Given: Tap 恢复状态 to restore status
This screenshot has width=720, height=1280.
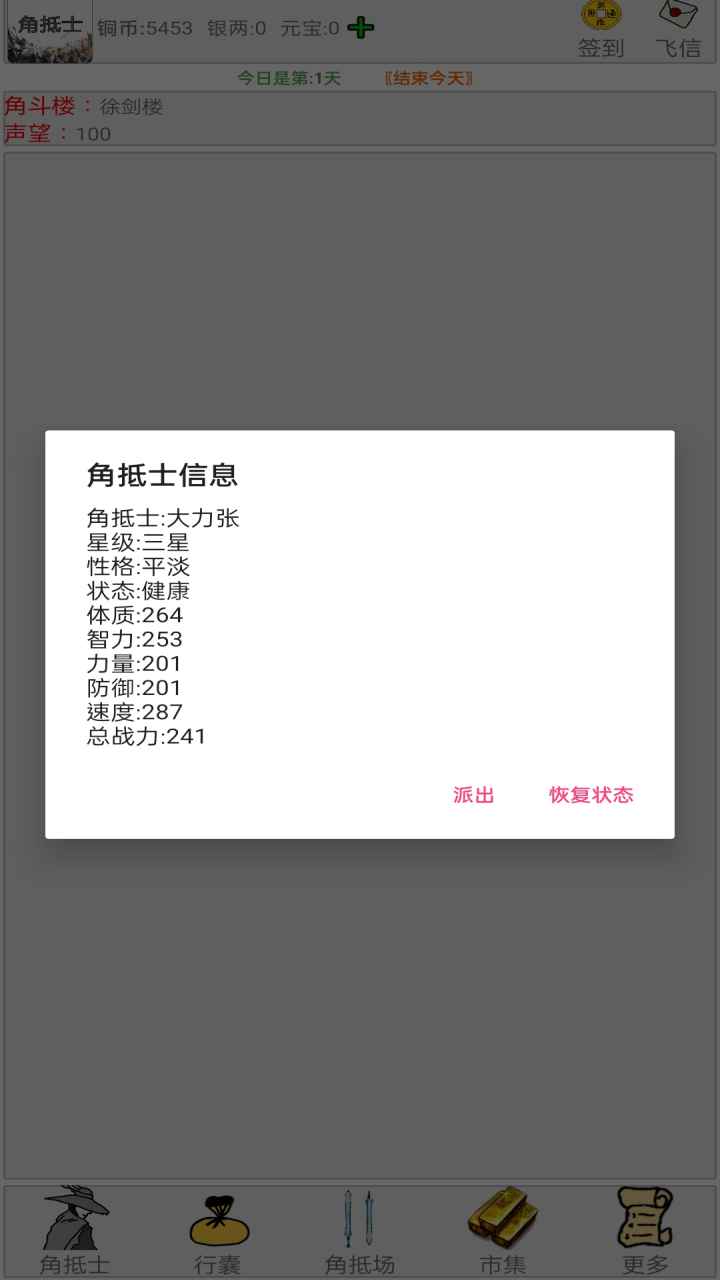Looking at the screenshot, I should 591,795.
